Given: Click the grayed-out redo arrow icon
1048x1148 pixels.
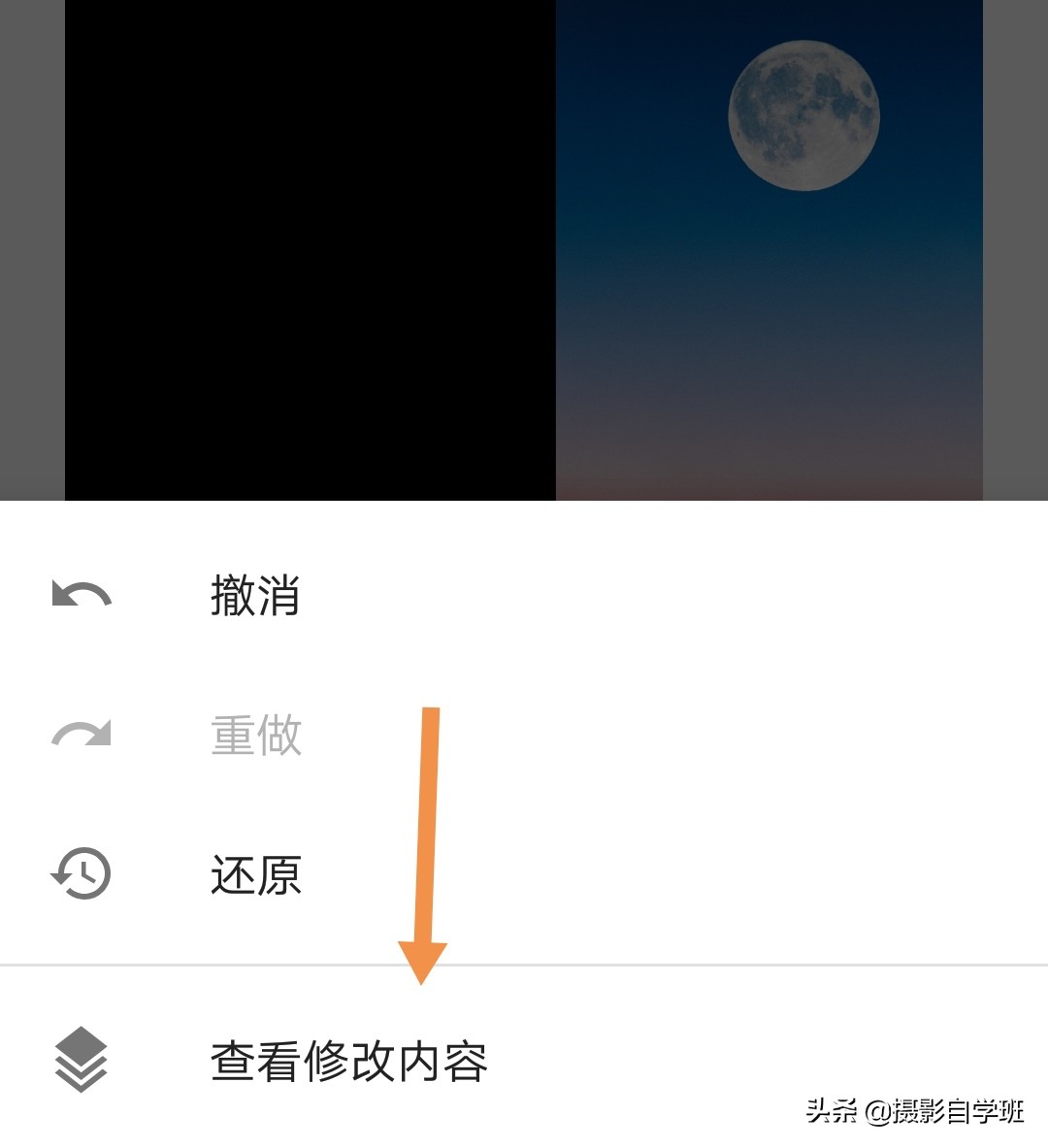Looking at the screenshot, I should pyautogui.click(x=80, y=736).
